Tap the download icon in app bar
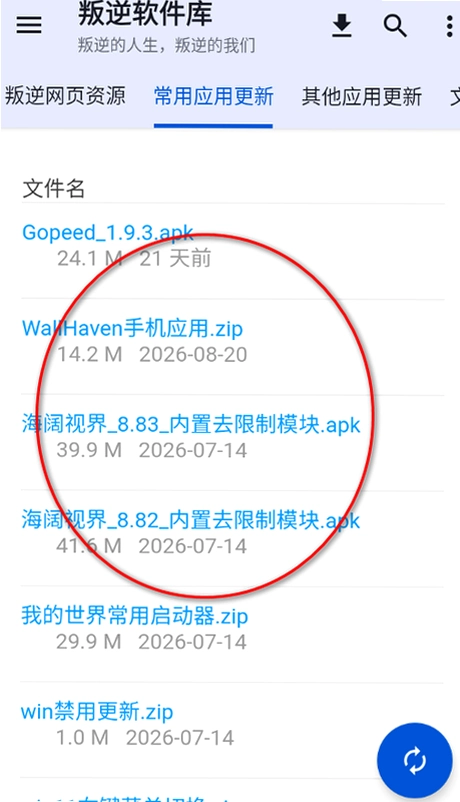460x802 pixels. click(x=341, y=25)
